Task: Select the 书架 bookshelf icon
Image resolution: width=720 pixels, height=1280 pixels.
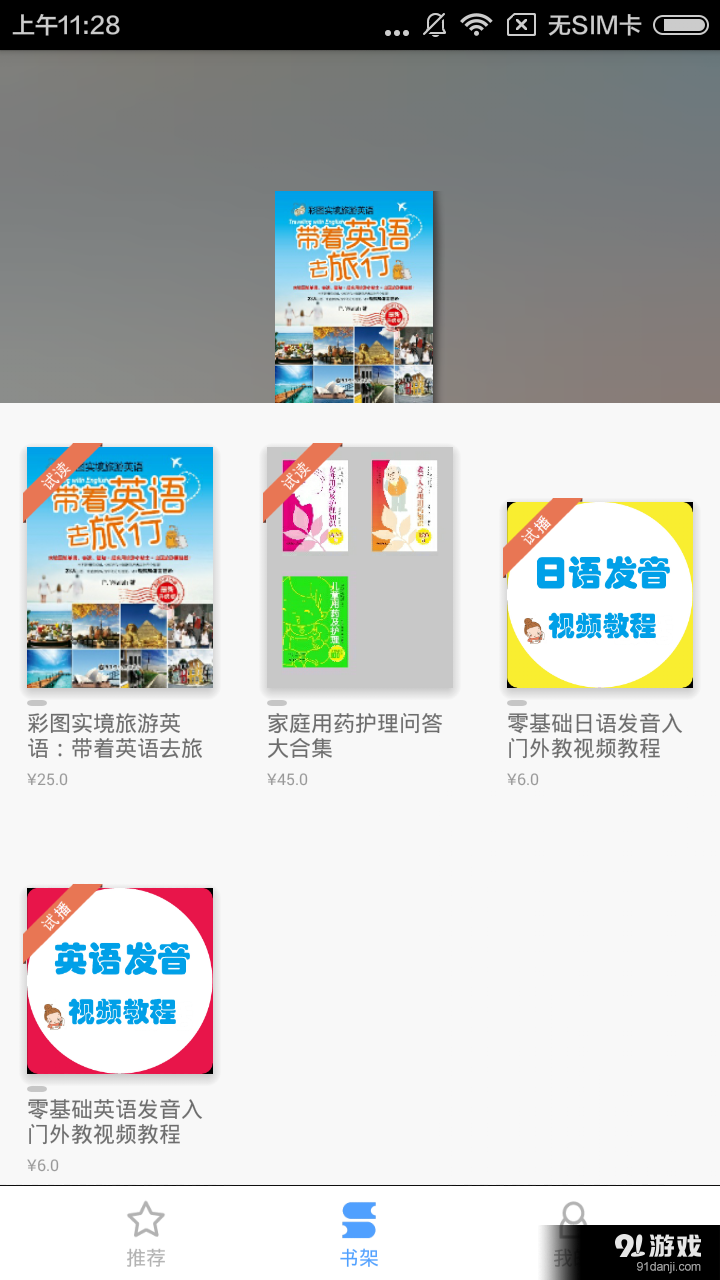Action: coord(360,1218)
